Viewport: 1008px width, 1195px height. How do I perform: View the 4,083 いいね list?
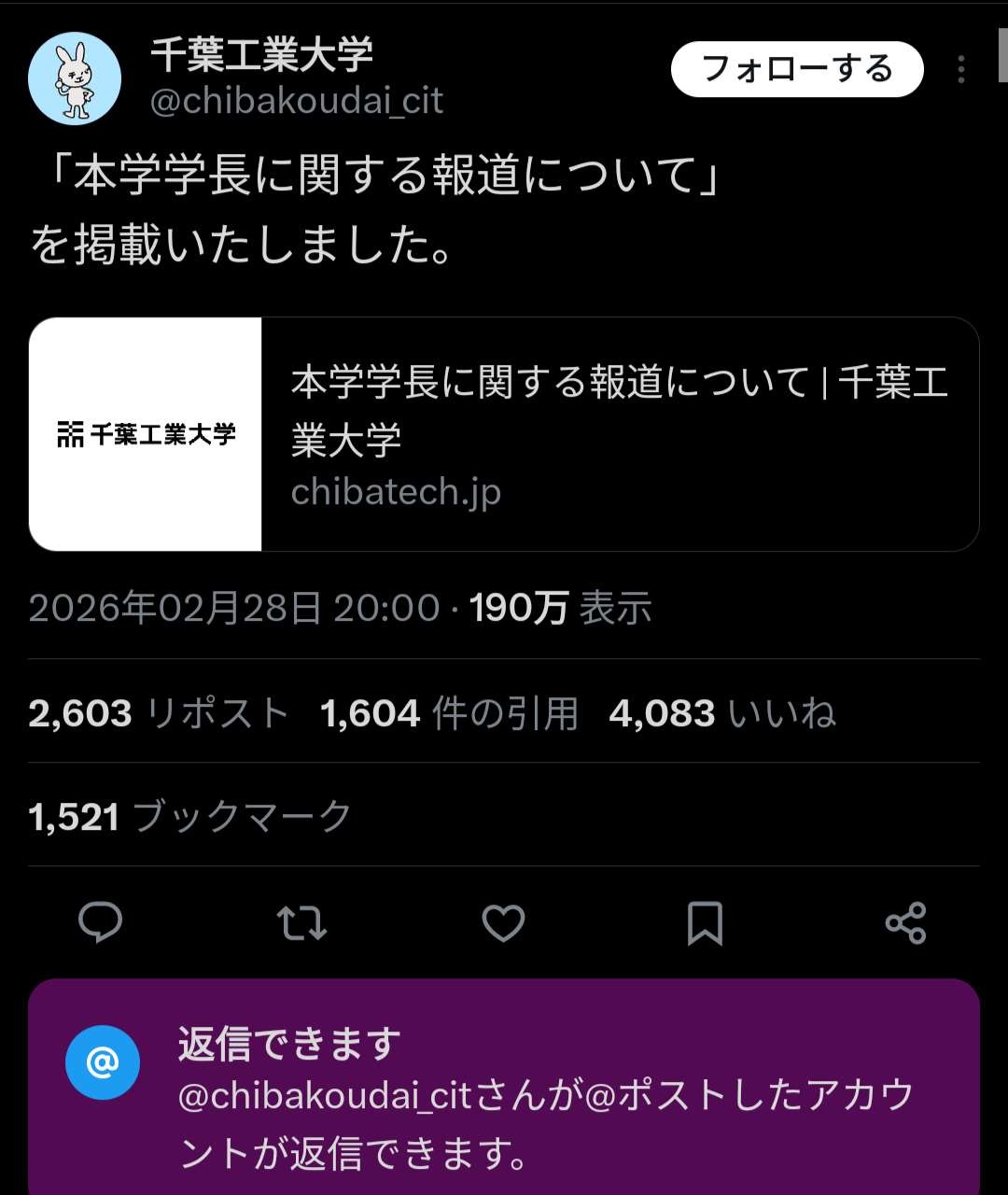coord(721,713)
